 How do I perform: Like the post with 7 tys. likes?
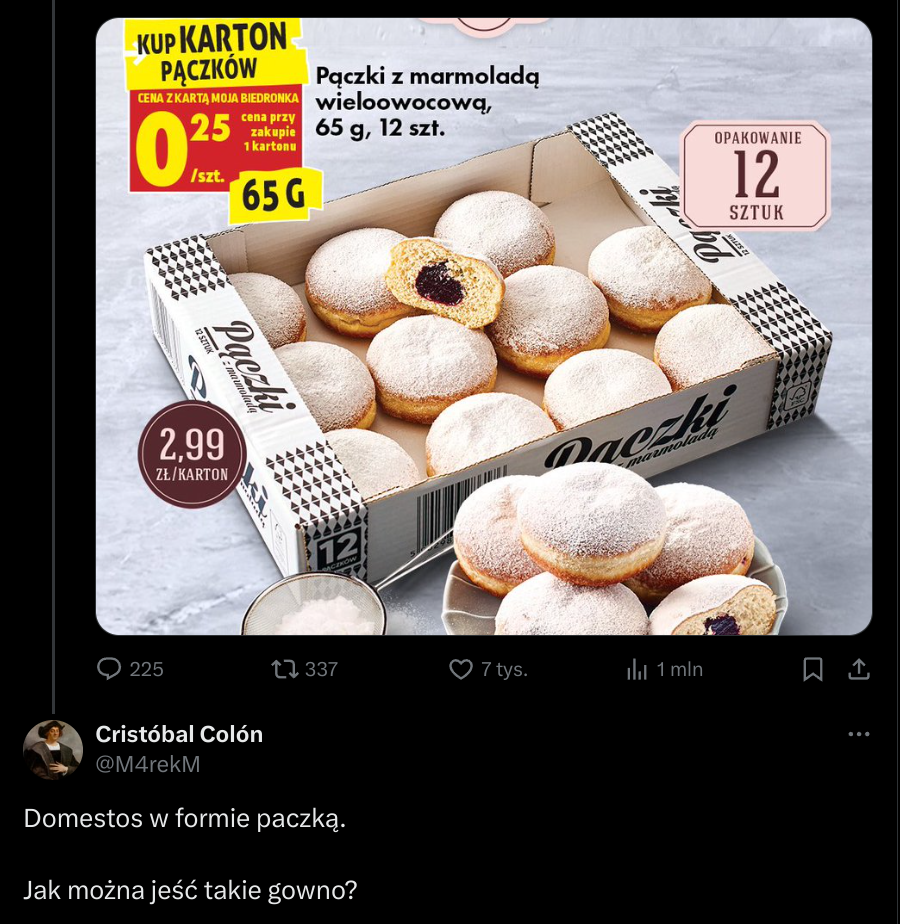click(x=461, y=669)
